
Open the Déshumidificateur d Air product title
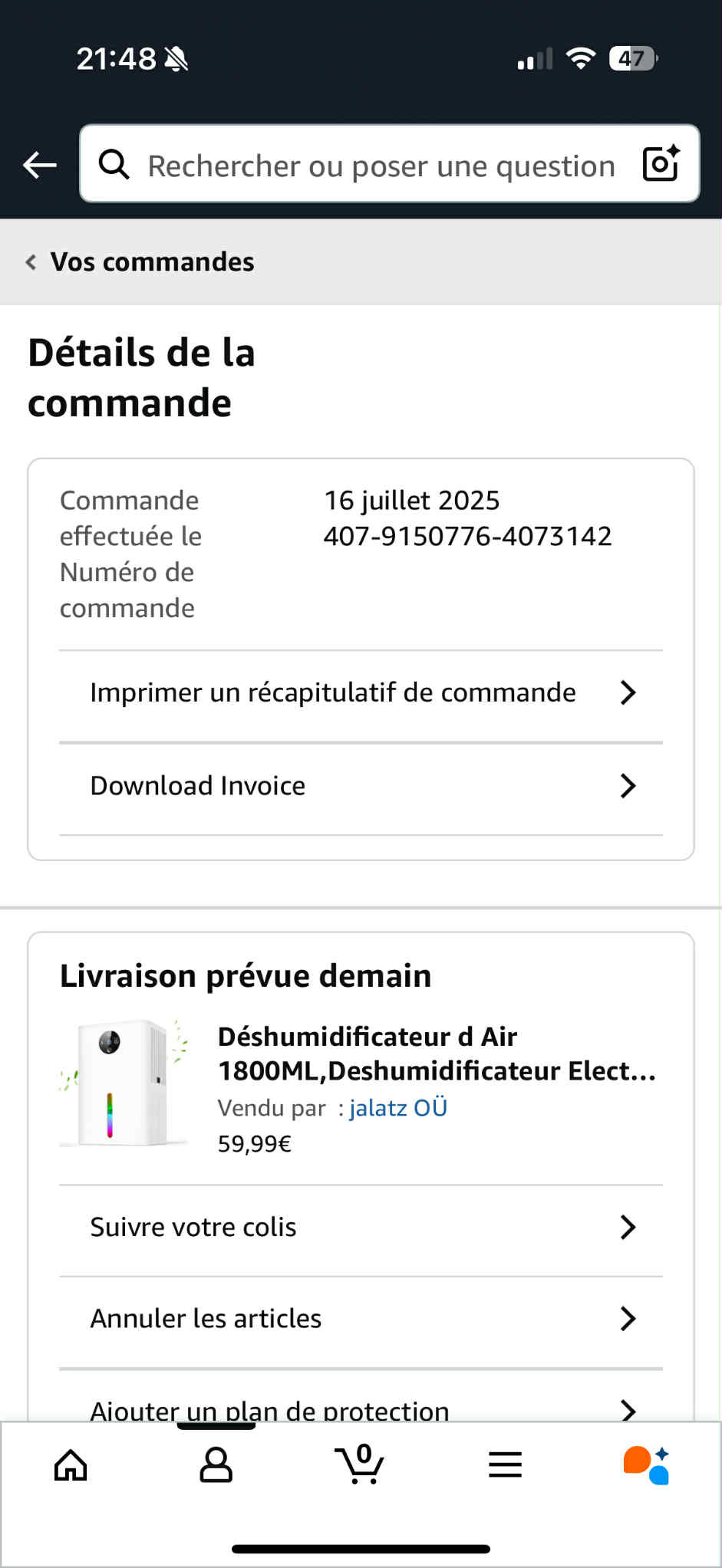[436, 1054]
